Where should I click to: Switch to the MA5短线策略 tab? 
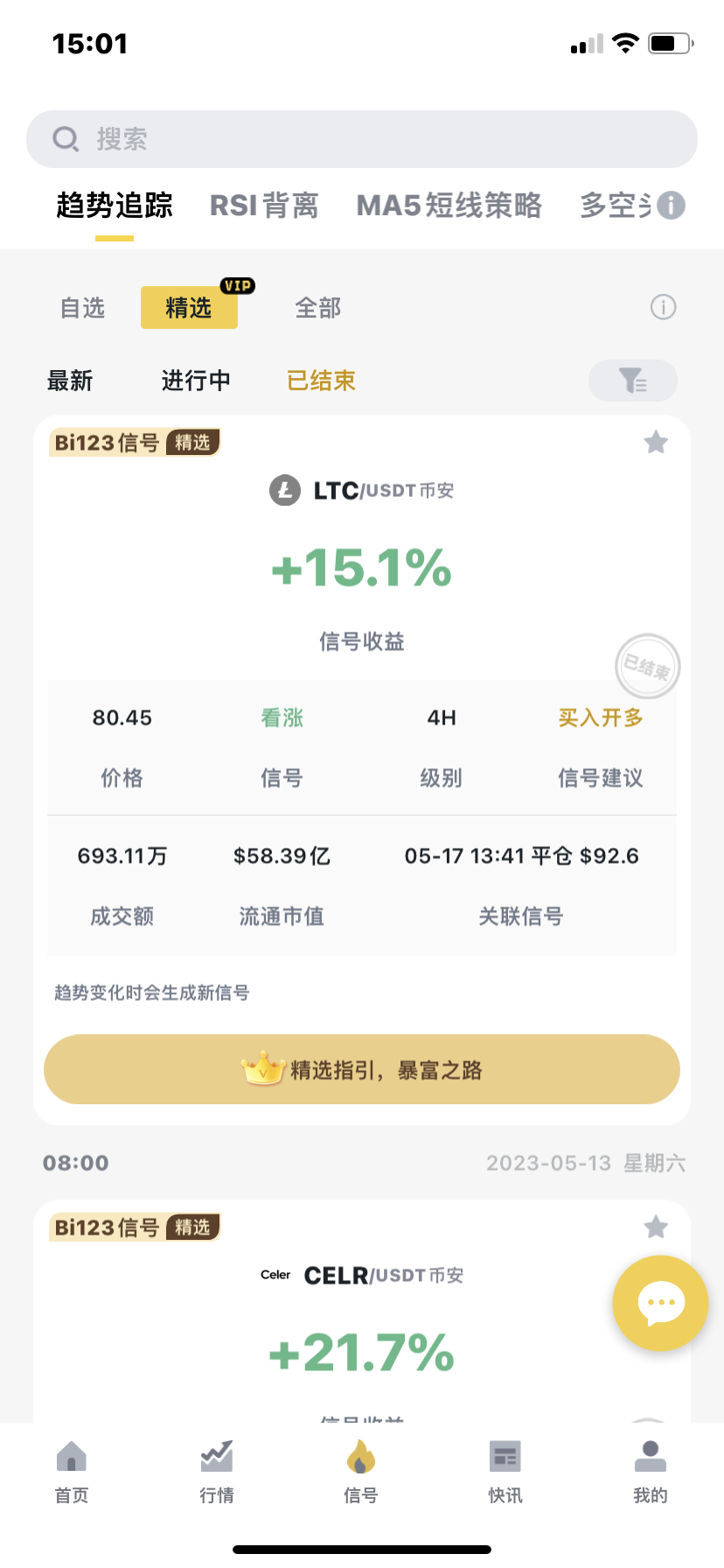click(449, 206)
